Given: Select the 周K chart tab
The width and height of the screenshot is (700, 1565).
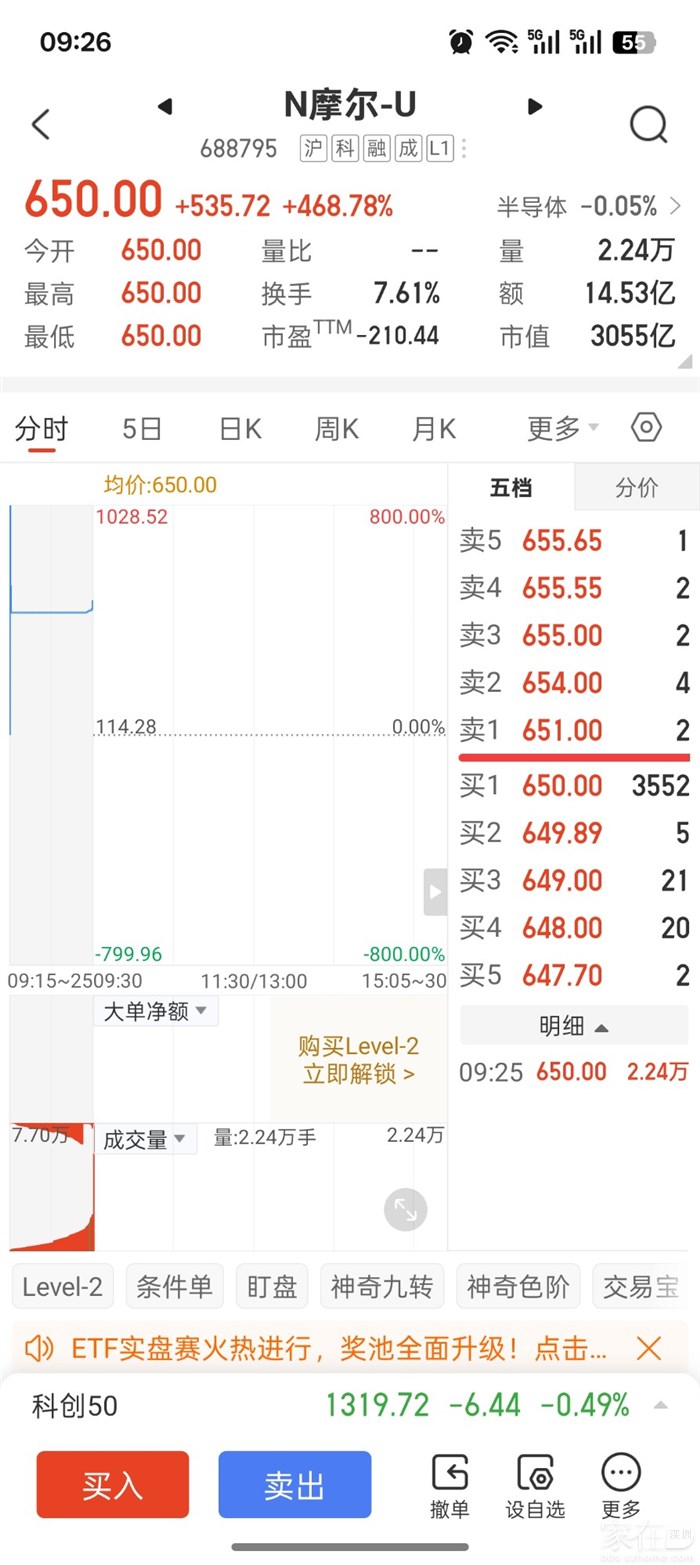Looking at the screenshot, I should [336, 429].
